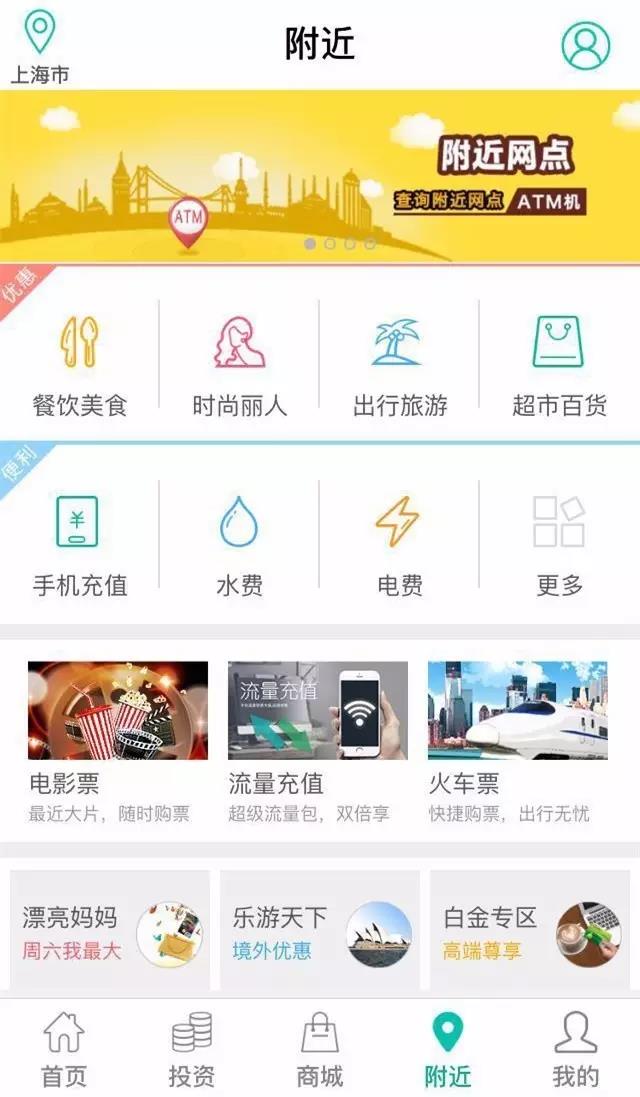
Task: Open the user profile icon
Action: (x=585, y=45)
